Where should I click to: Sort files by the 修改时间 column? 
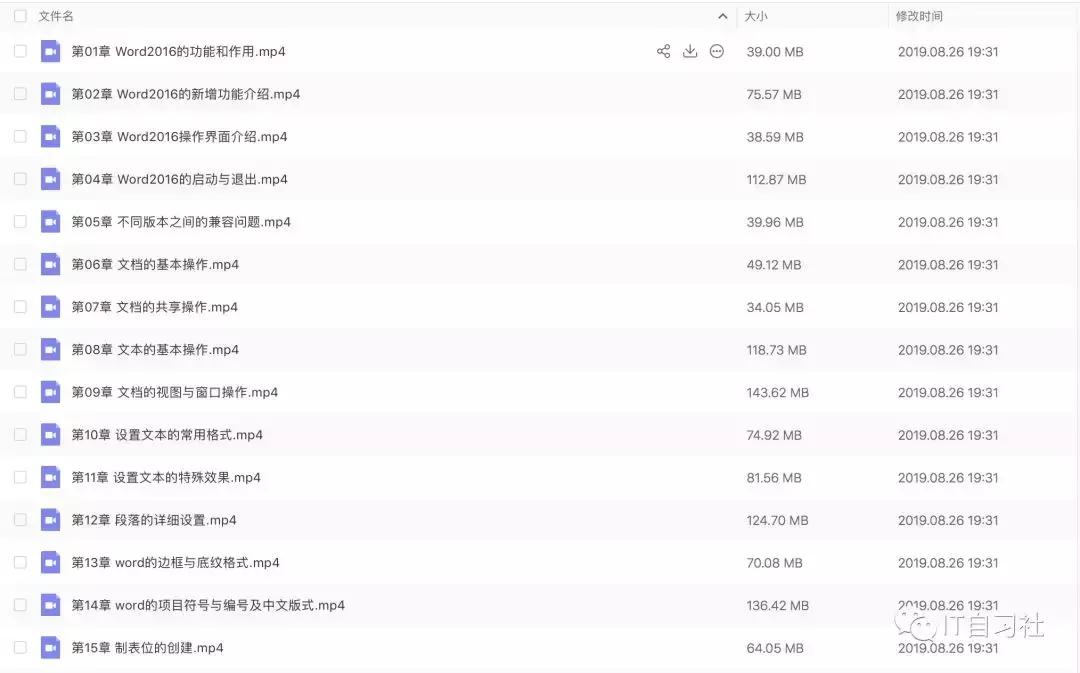tap(919, 16)
